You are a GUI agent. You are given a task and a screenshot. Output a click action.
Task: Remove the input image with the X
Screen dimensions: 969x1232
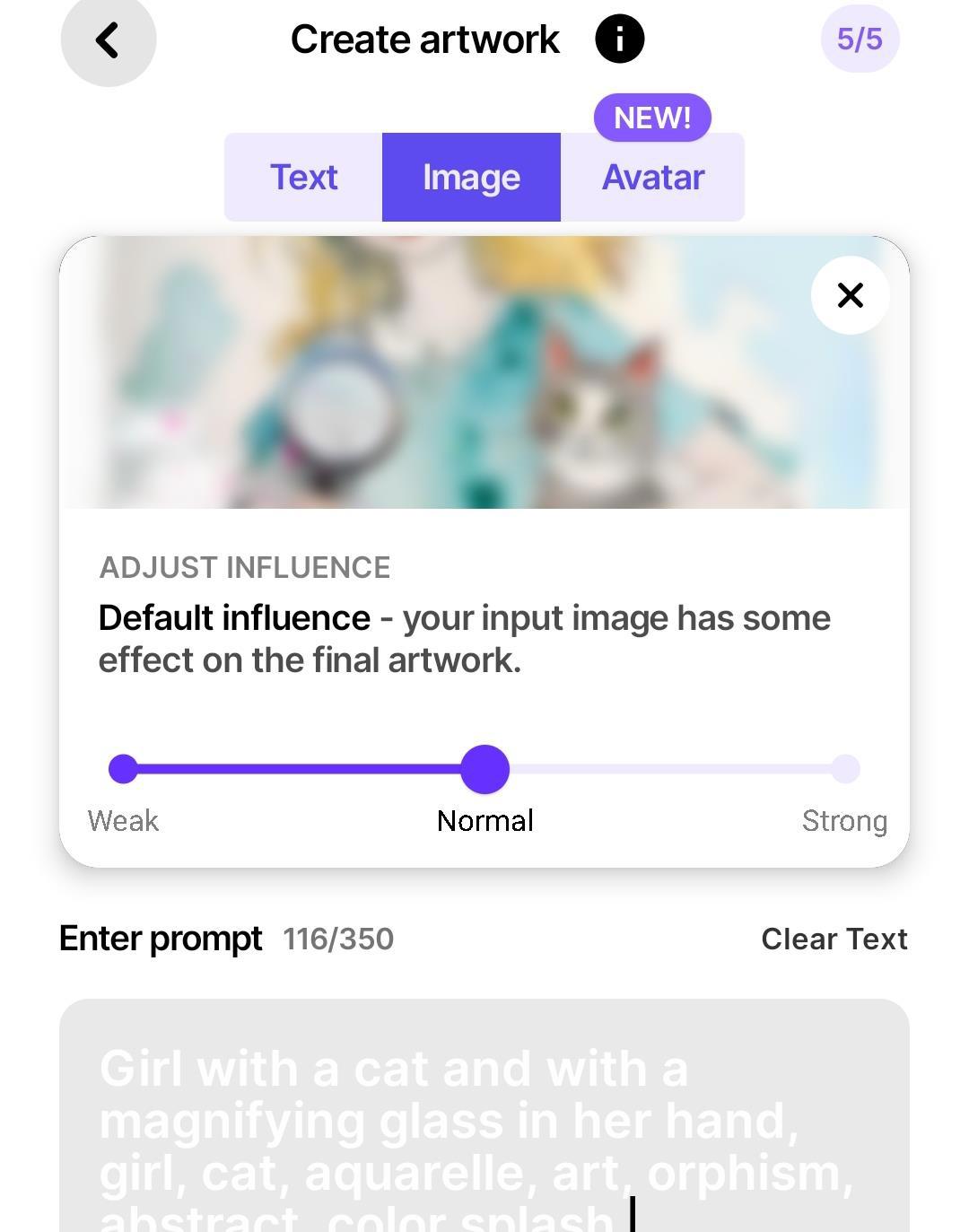tap(850, 295)
